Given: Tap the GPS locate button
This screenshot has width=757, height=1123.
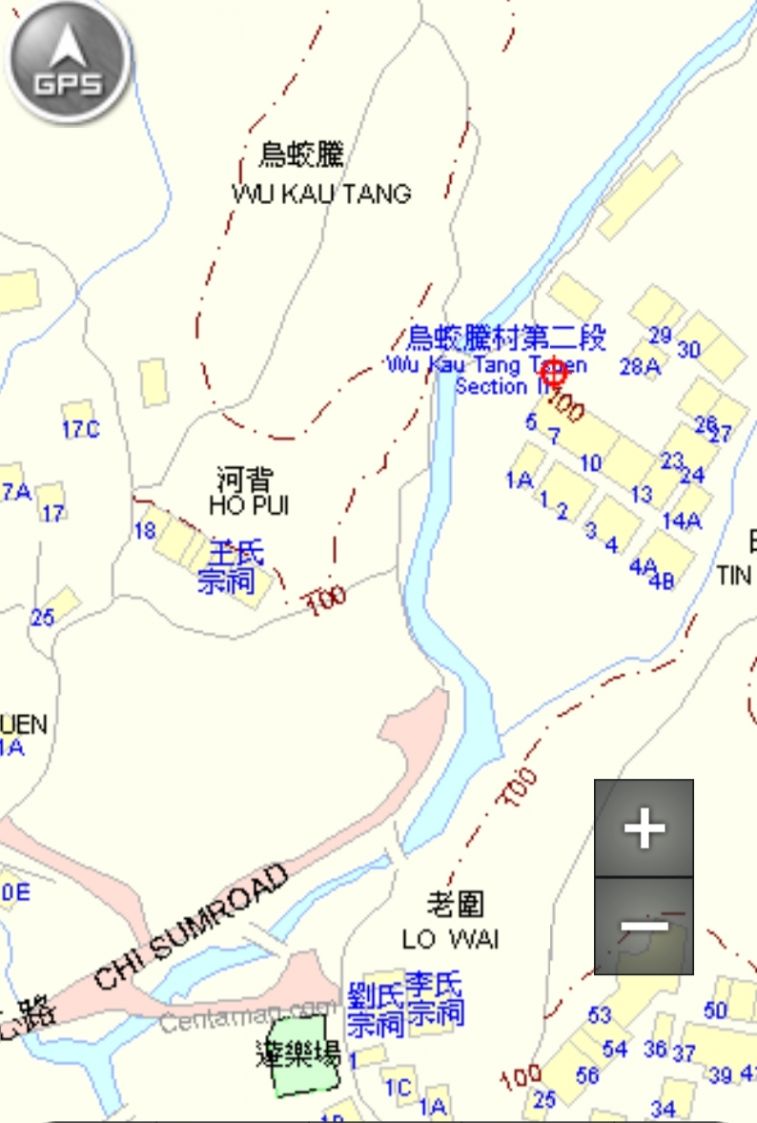Looking at the screenshot, I should [68, 62].
